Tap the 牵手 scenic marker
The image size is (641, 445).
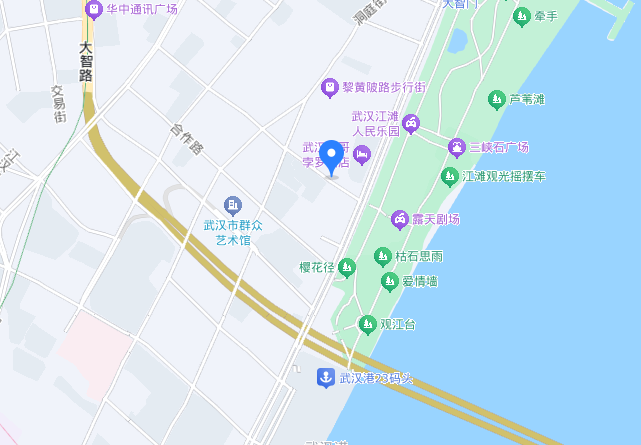521,16
